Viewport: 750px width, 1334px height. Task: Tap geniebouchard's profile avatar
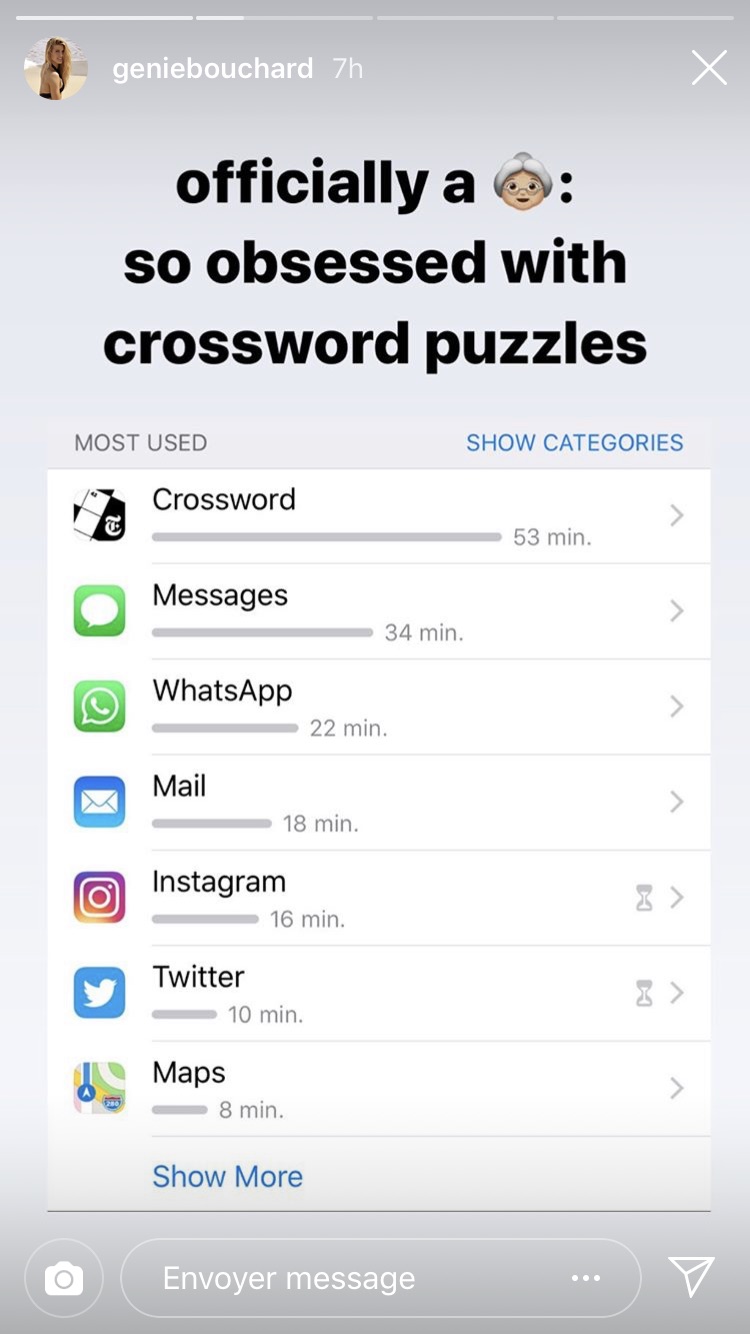click(56, 68)
